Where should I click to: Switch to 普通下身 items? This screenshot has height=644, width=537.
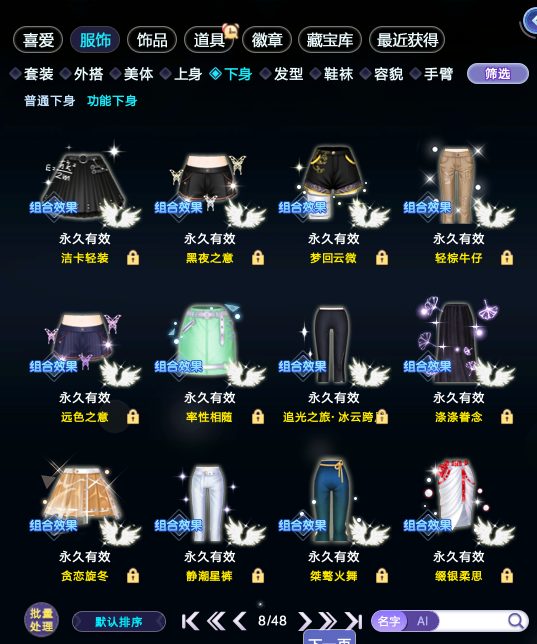(x=49, y=101)
